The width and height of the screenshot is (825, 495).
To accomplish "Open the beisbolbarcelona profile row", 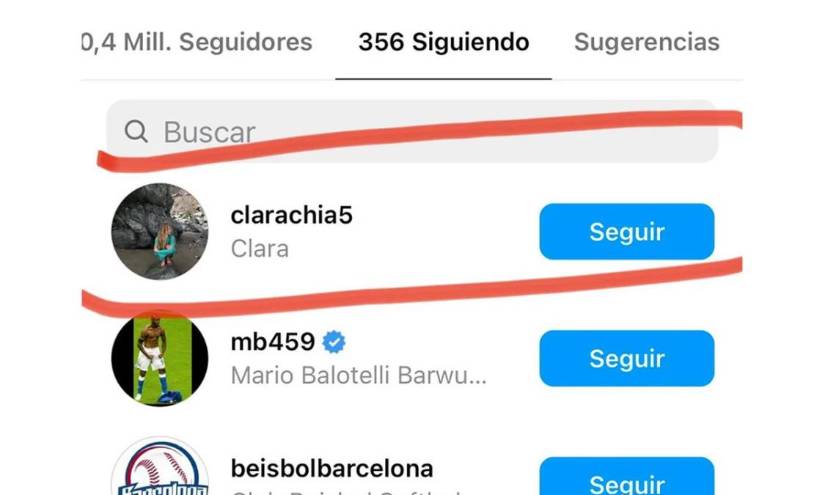I will [331, 470].
